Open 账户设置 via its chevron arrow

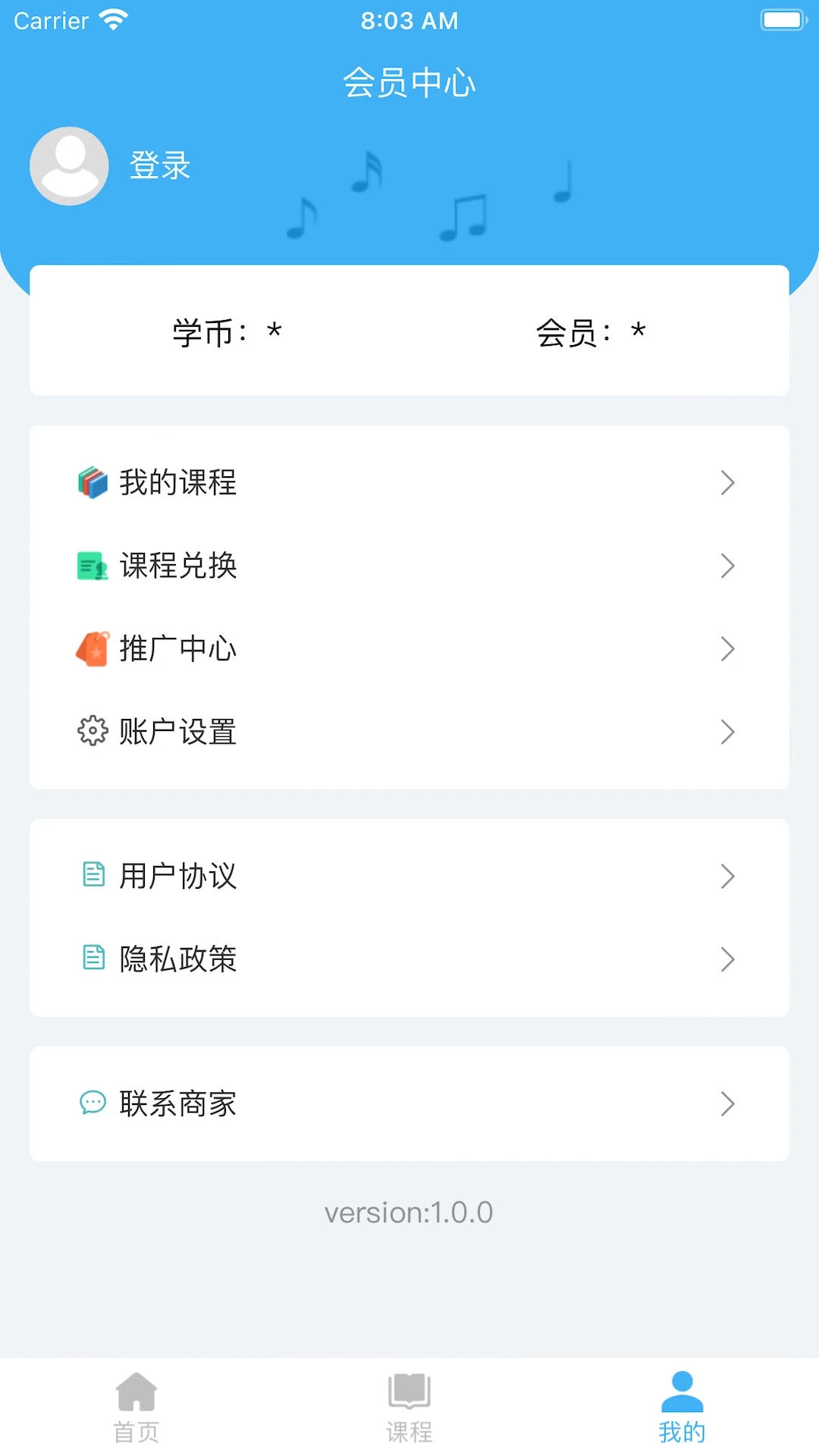pos(727,732)
